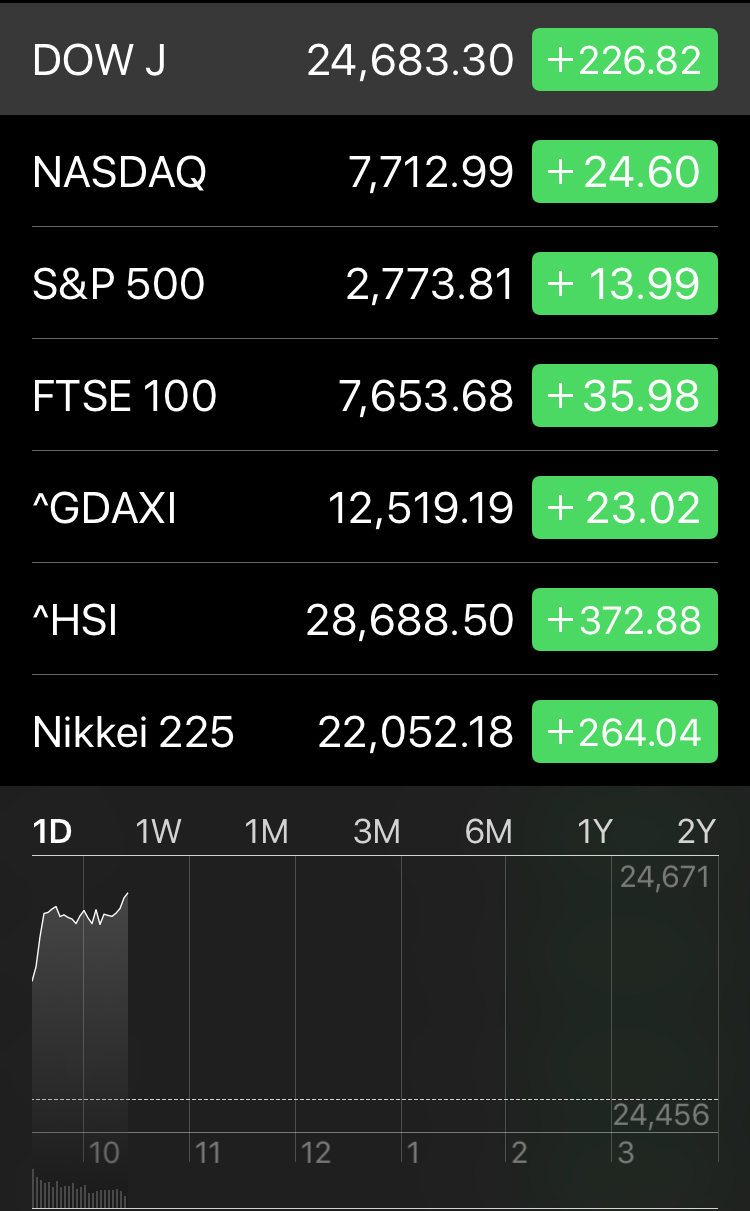This screenshot has height=1211, width=750.
Task: Change chart to 6M range
Action: (488, 831)
